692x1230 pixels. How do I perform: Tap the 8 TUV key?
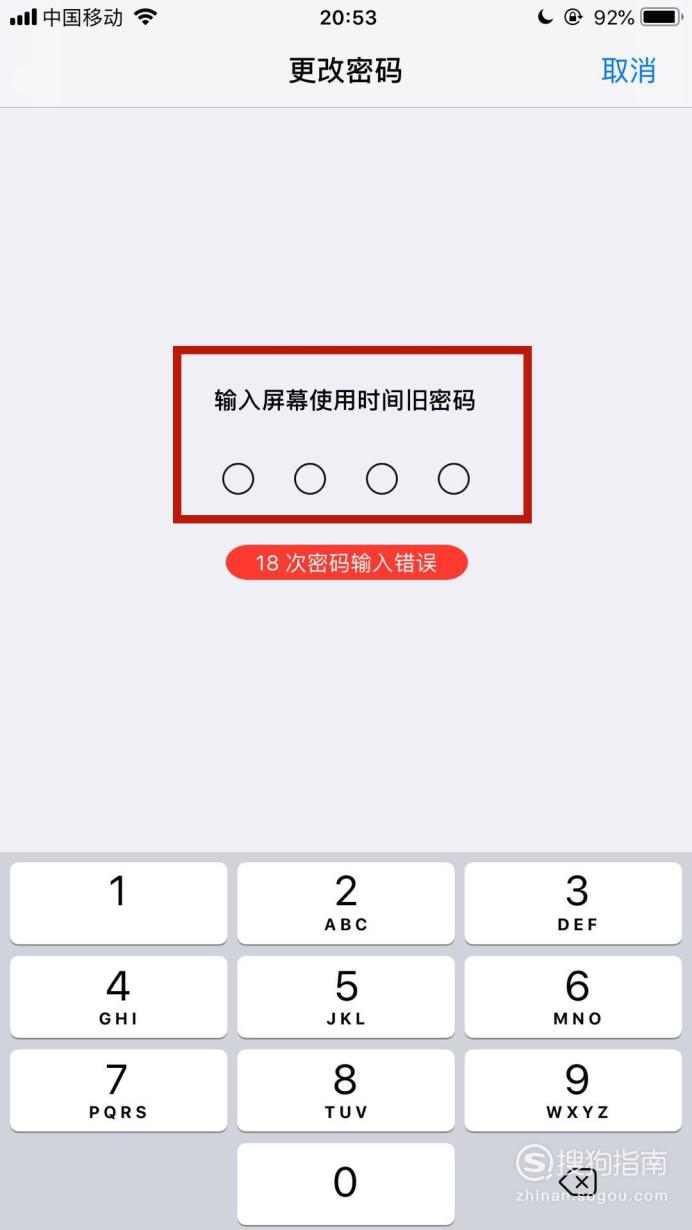[345, 1091]
